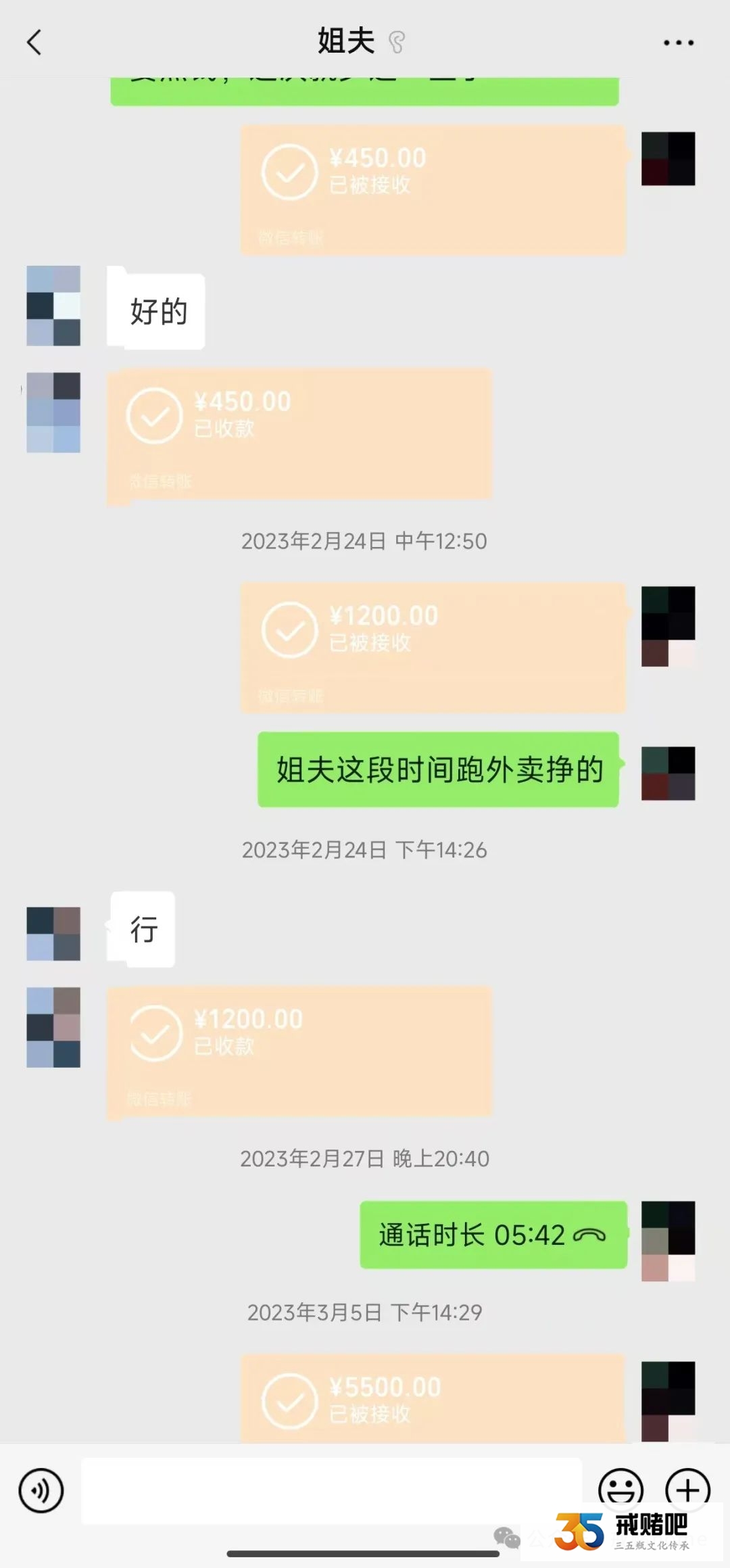
Task: Open my avatar beside the 跑外卖 message
Action: click(668, 773)
